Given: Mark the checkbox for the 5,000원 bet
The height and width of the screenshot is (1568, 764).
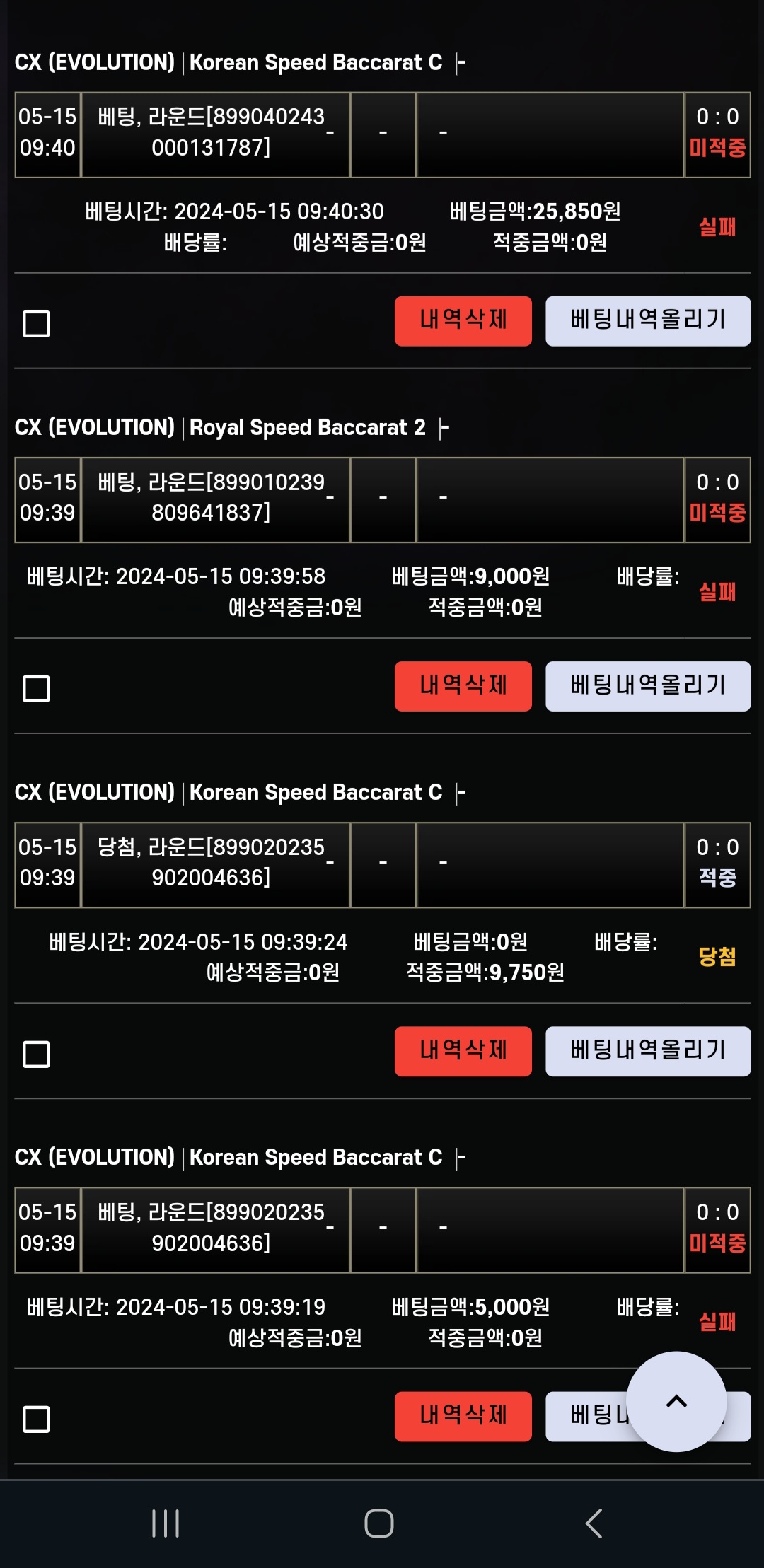Looking at the screenshot, I should pos(36,1419).
